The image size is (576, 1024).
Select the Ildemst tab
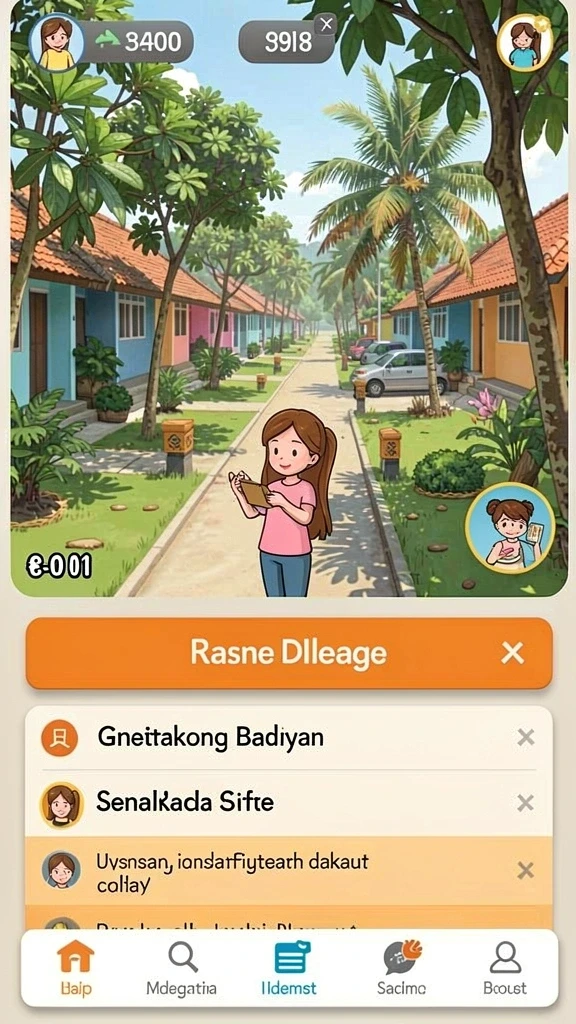point(289,968)
